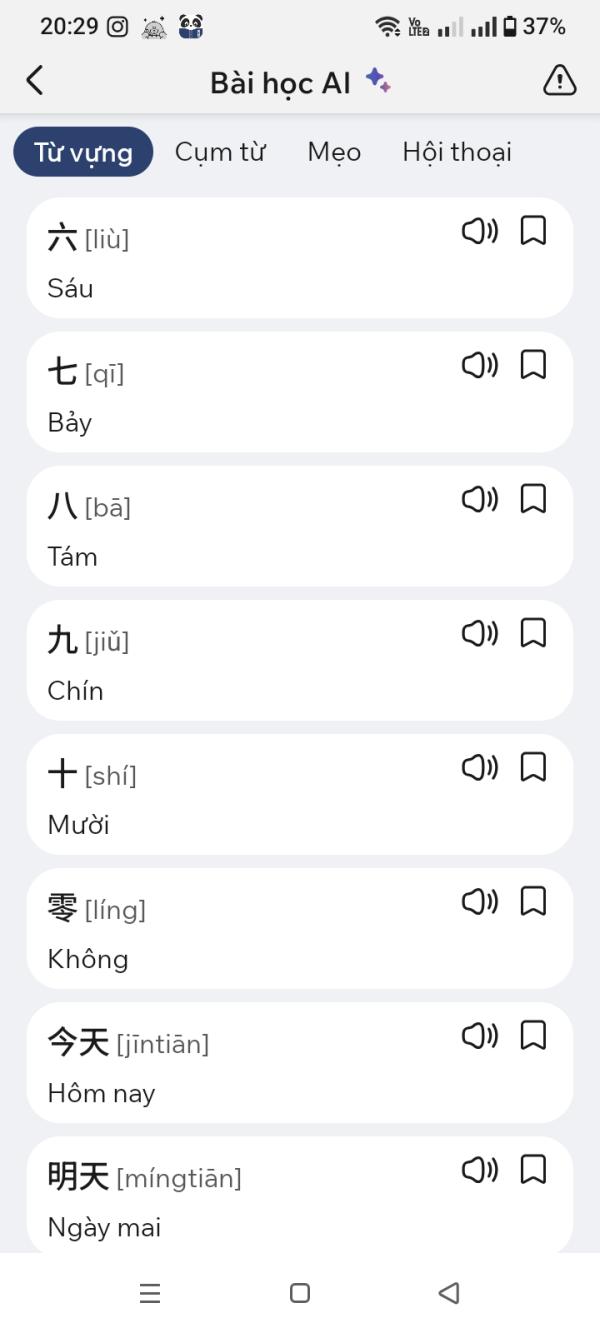This screenshot has width=600, height=1333.
Task: Play the sound for 八 bā
Action: 479,500
